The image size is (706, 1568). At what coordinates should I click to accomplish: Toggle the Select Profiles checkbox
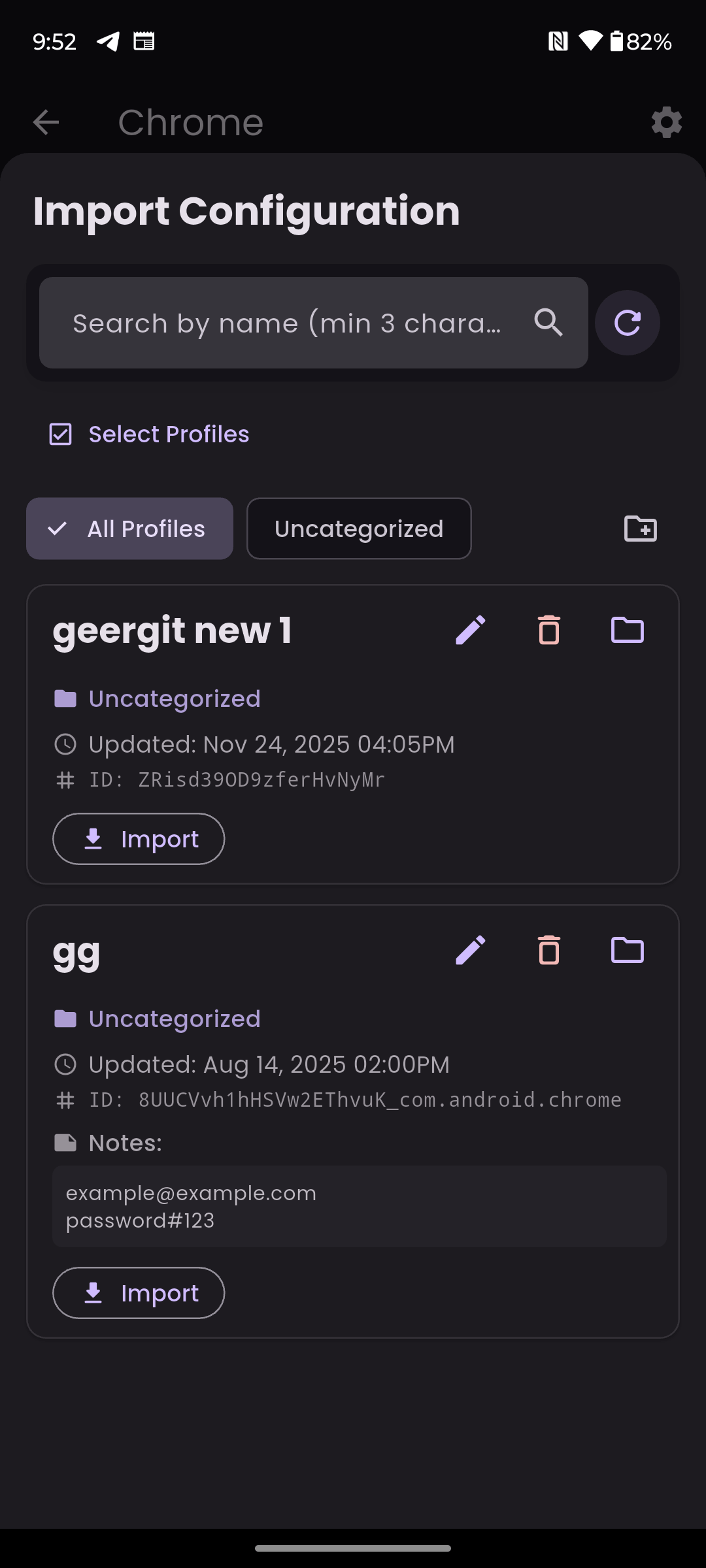[x=61, y=433]
